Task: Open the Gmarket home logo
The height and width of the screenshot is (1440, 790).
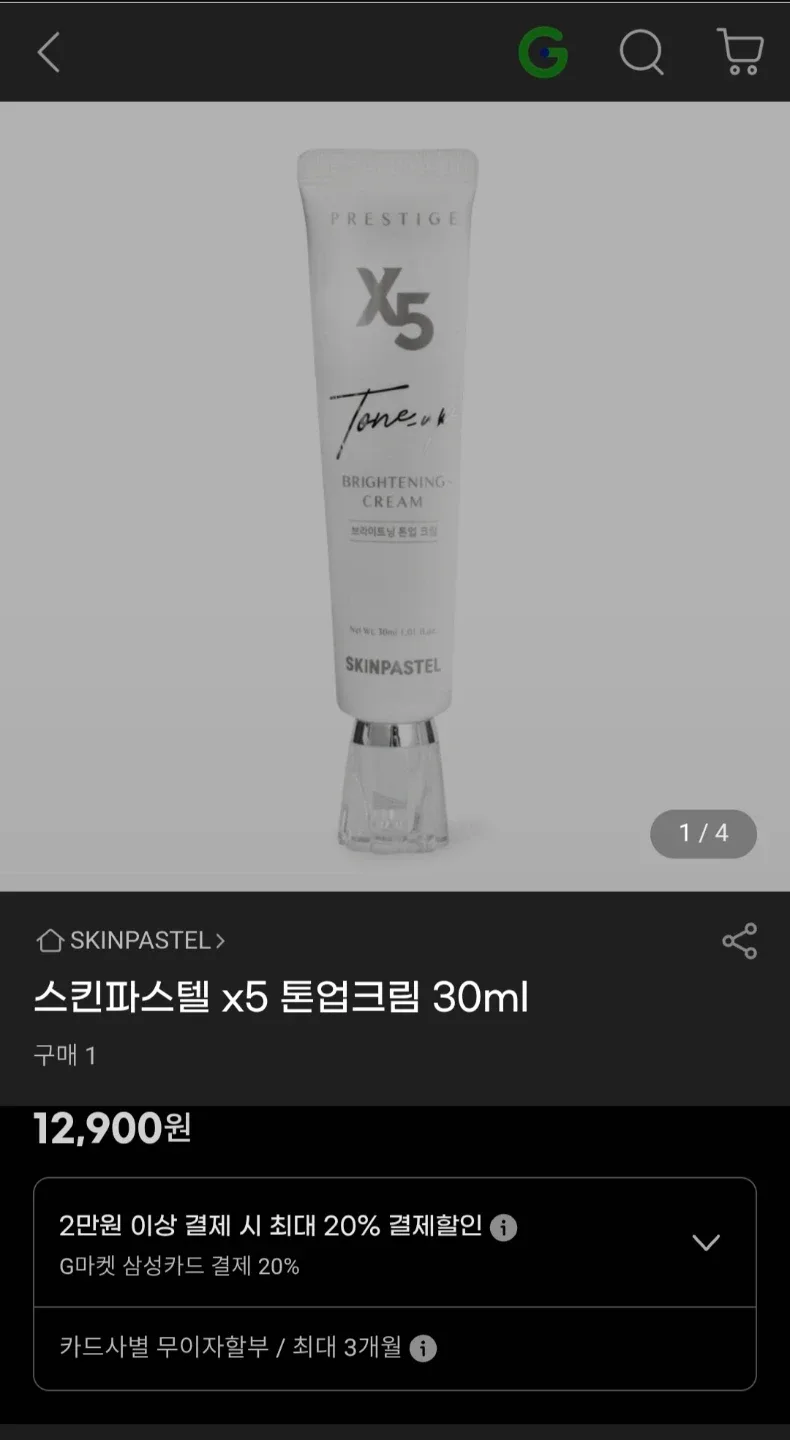Action: pyautogui.click(x=543, y=52)
